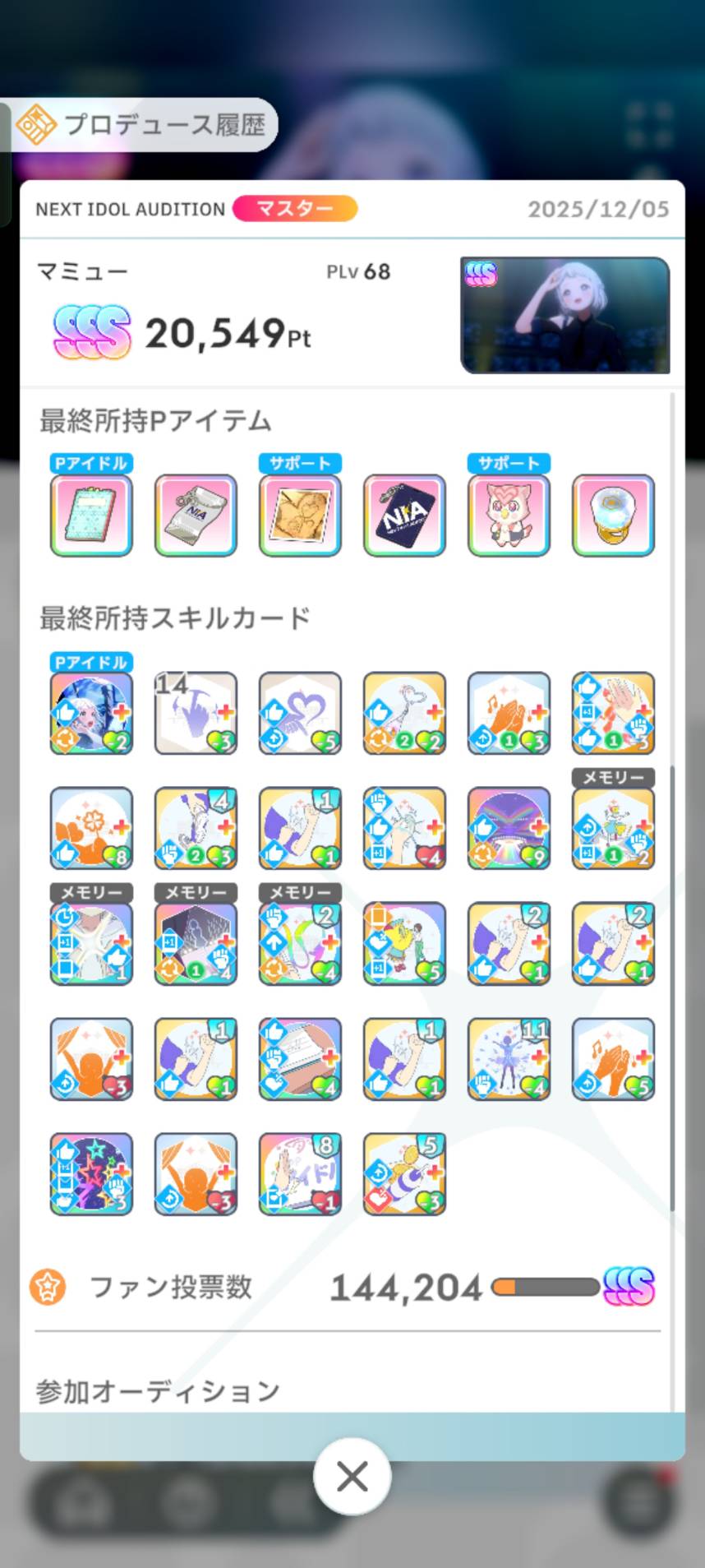
Task: View the orange flower skill card
Action: tap(91, 828)
